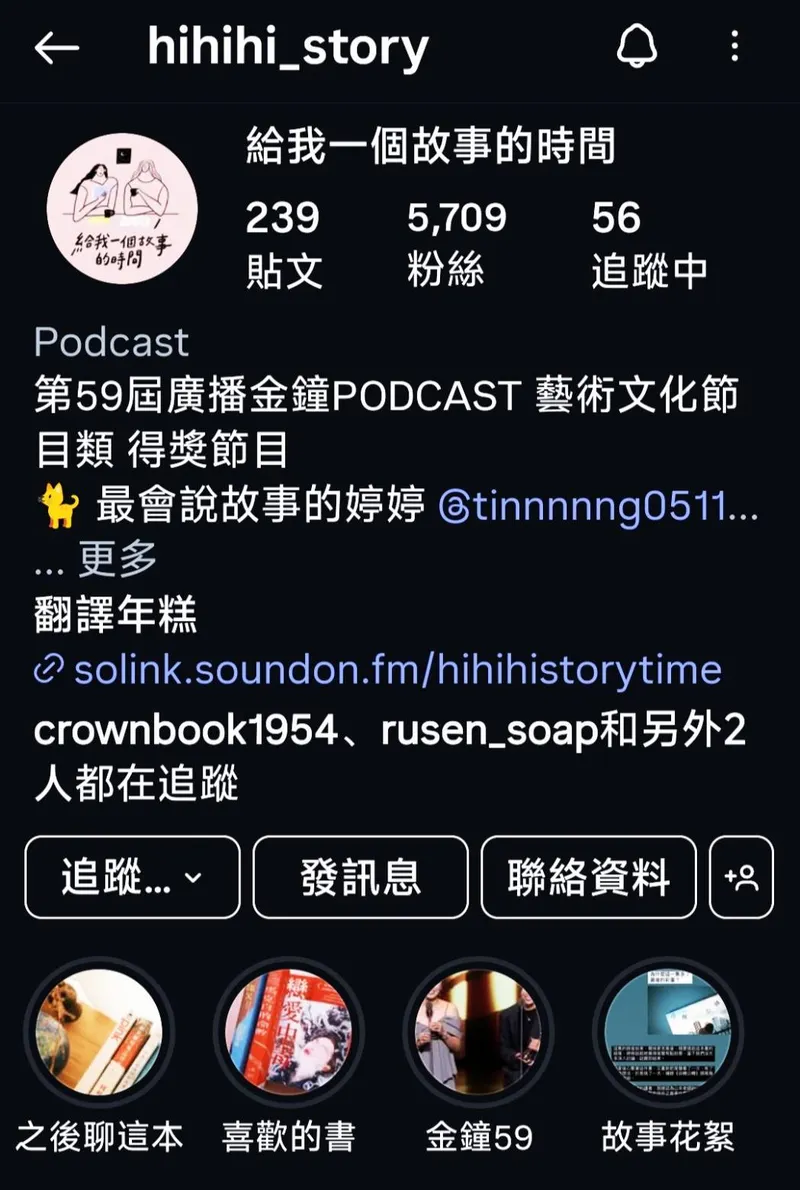Screen dimensions: 800x1190
Task: Open the 239 貼文 posts count
Action: coord(284,243)
